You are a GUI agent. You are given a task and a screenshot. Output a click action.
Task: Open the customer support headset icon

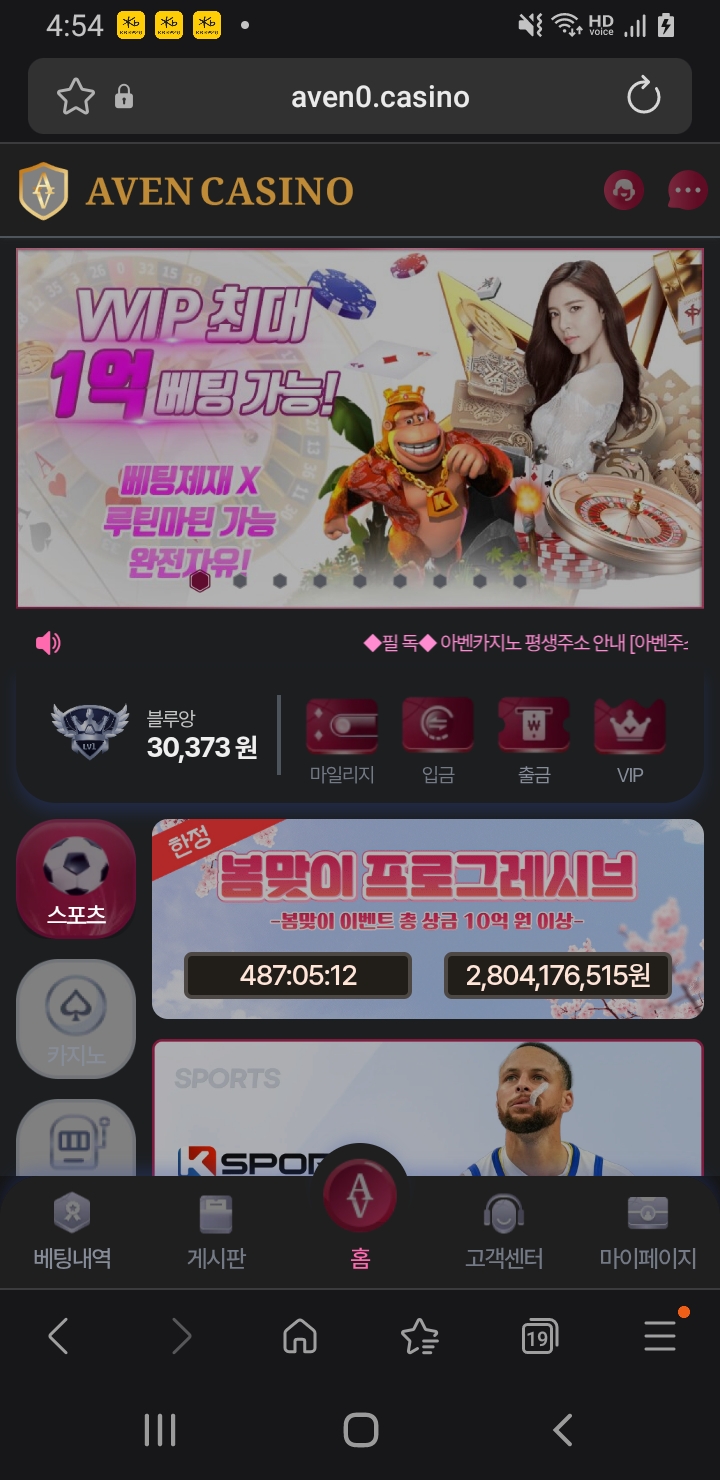623,190
